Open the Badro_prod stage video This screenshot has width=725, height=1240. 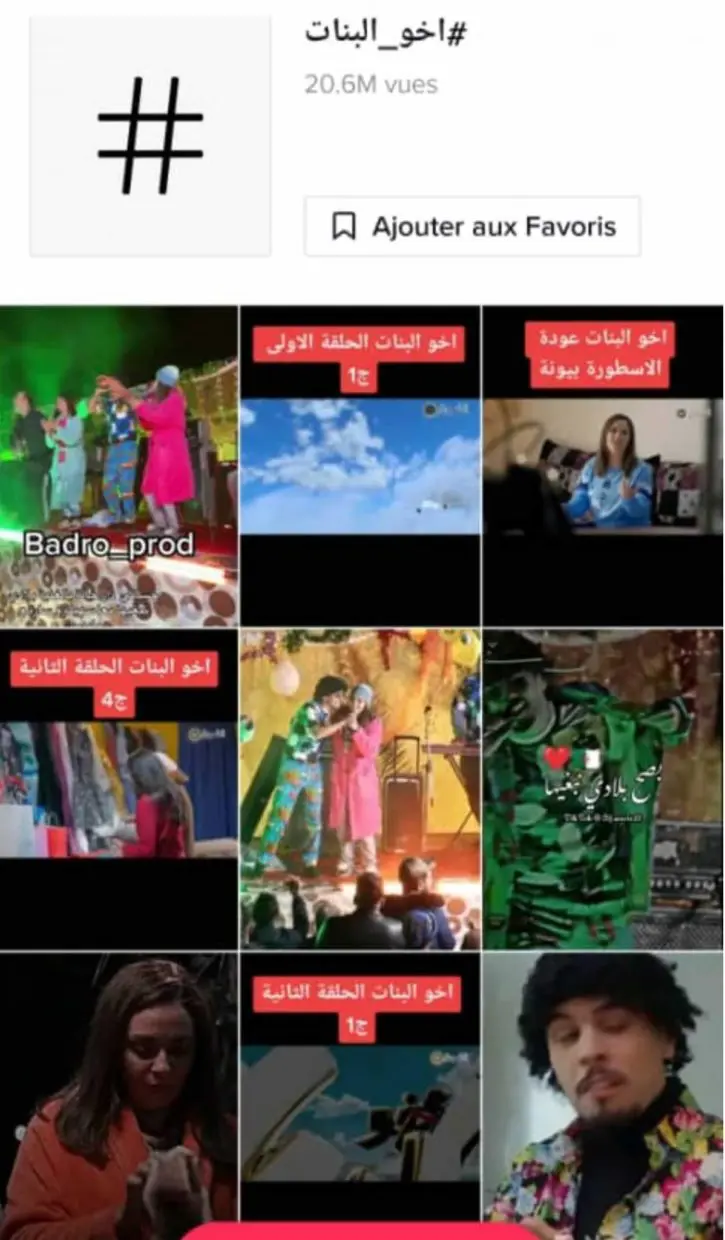point(118,466)
